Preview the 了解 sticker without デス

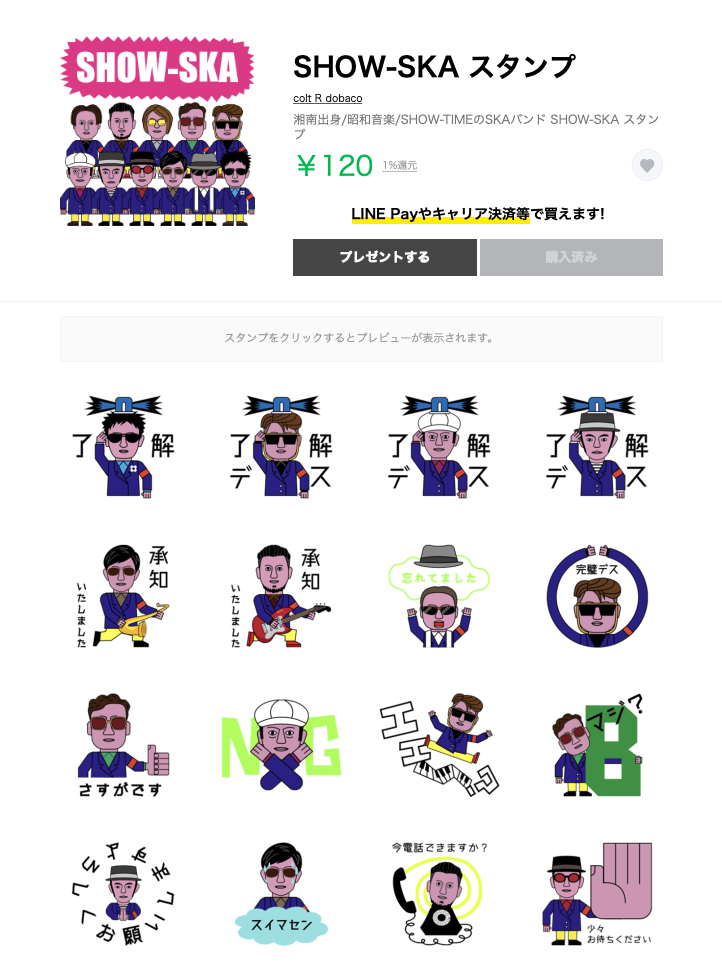point(124,446)
